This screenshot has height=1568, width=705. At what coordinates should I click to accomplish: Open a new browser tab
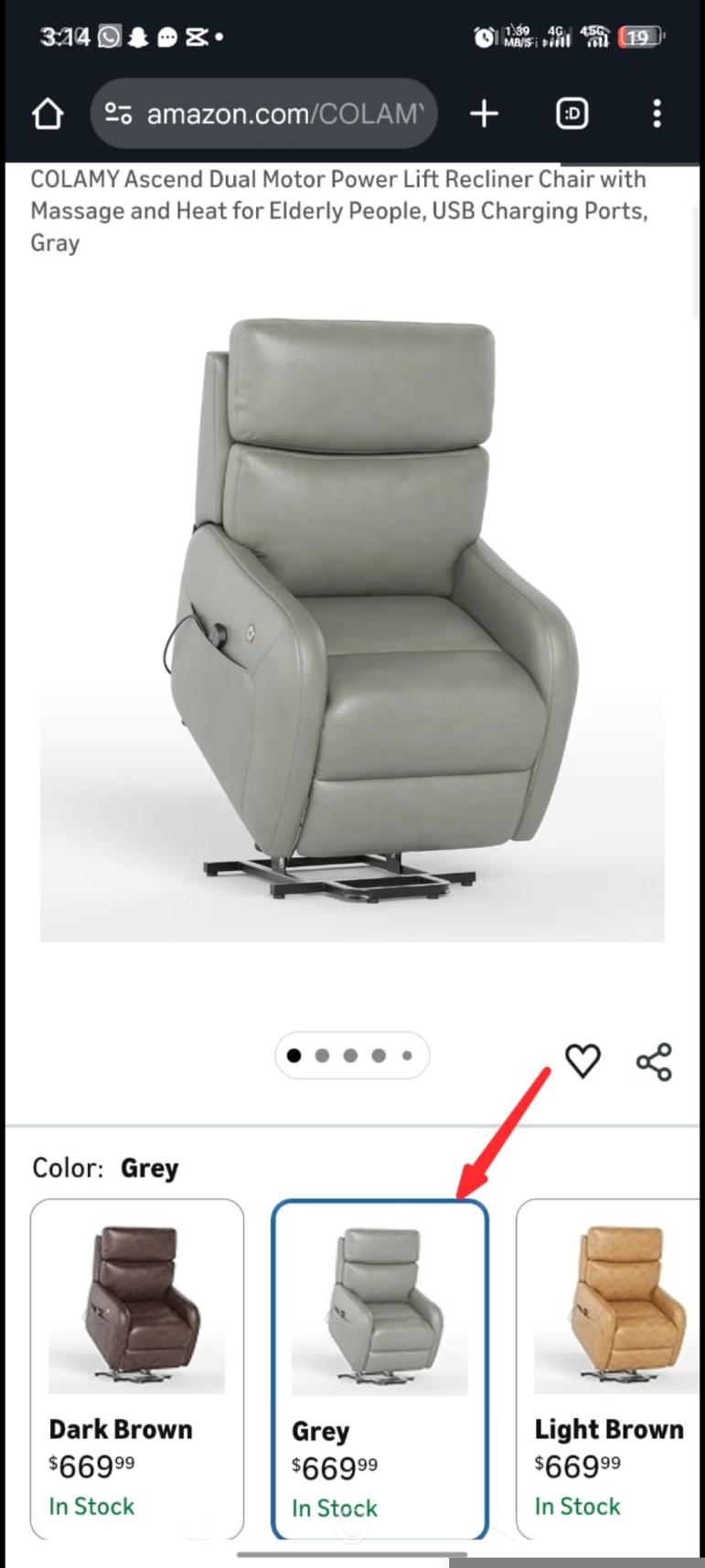pos(484,114)
